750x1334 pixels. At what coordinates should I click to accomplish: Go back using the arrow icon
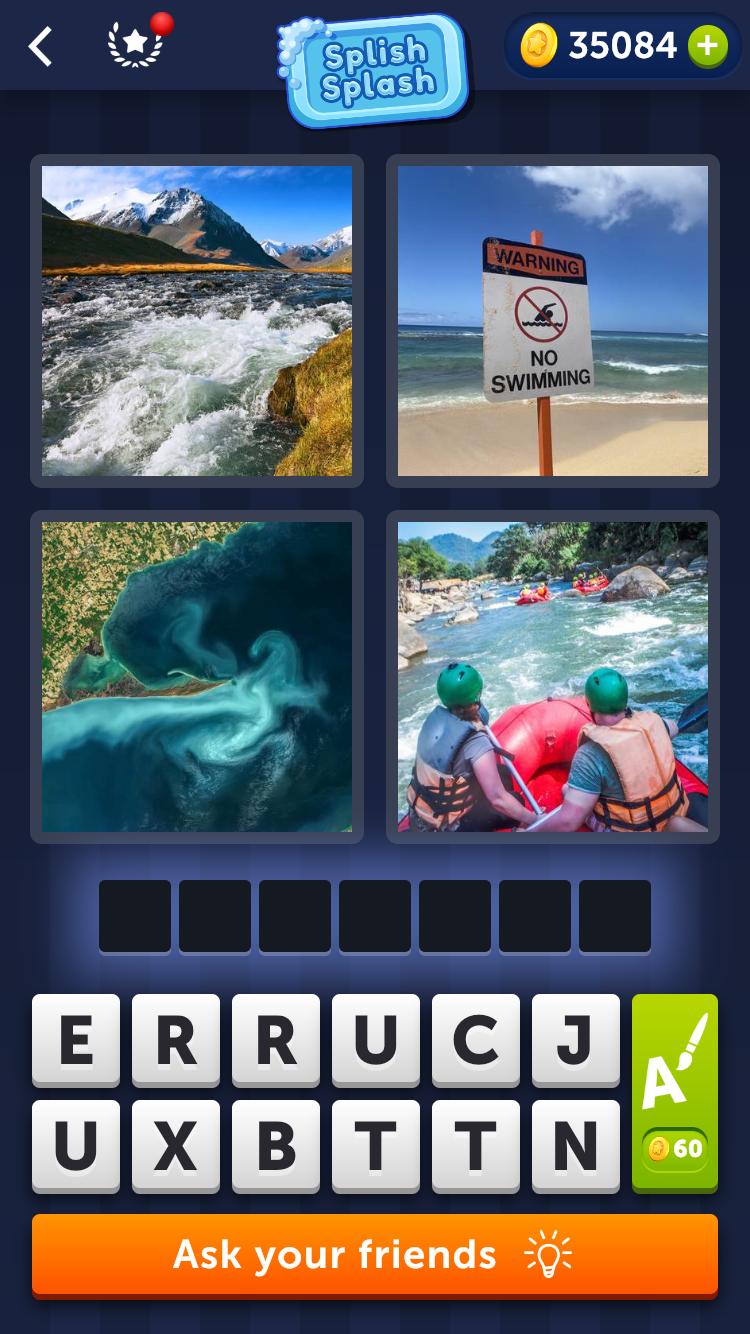coord(40,46)
